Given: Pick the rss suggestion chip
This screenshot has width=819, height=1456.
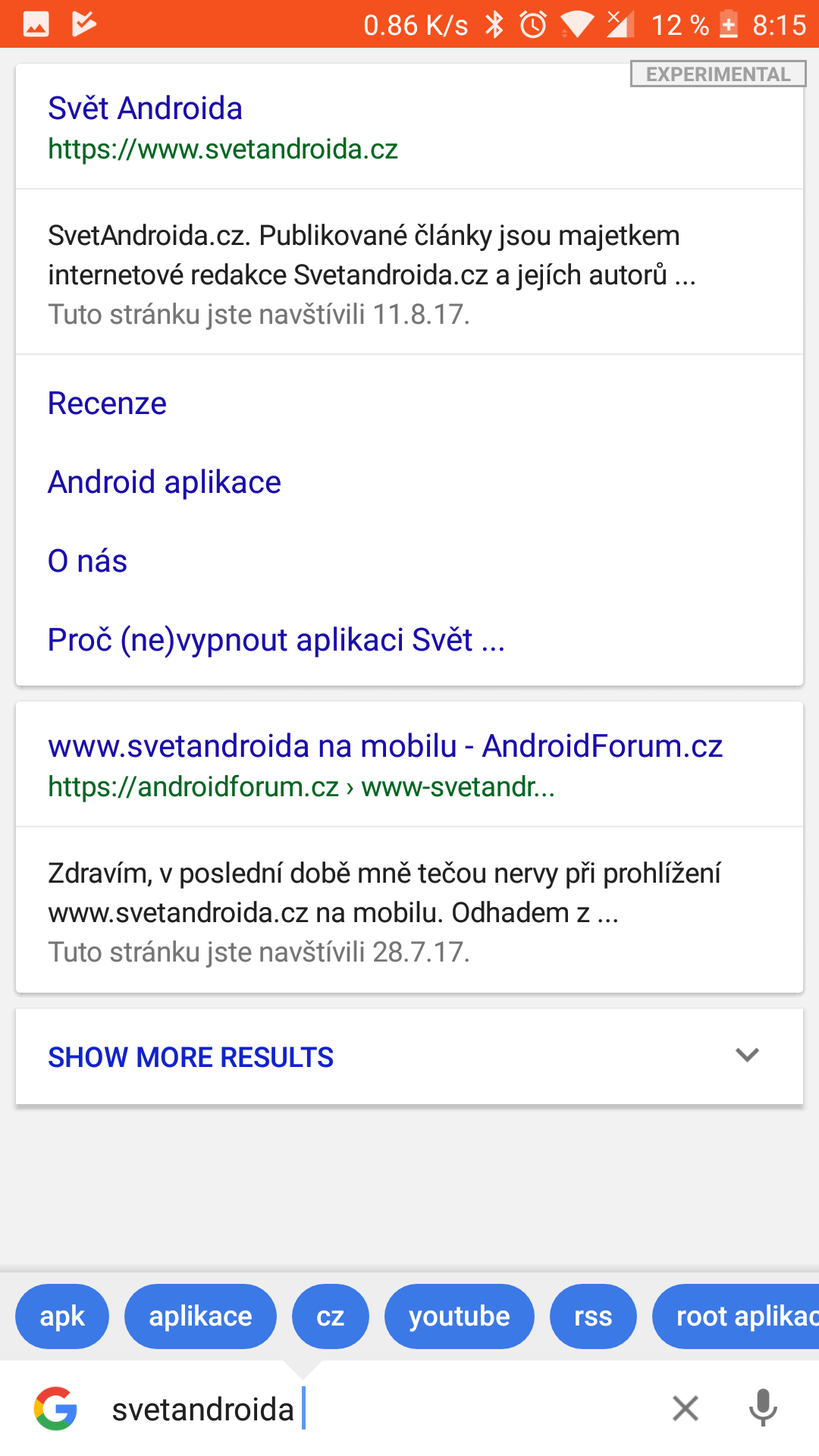Looking at the screenshot, I should click(x=593, y=1316).
